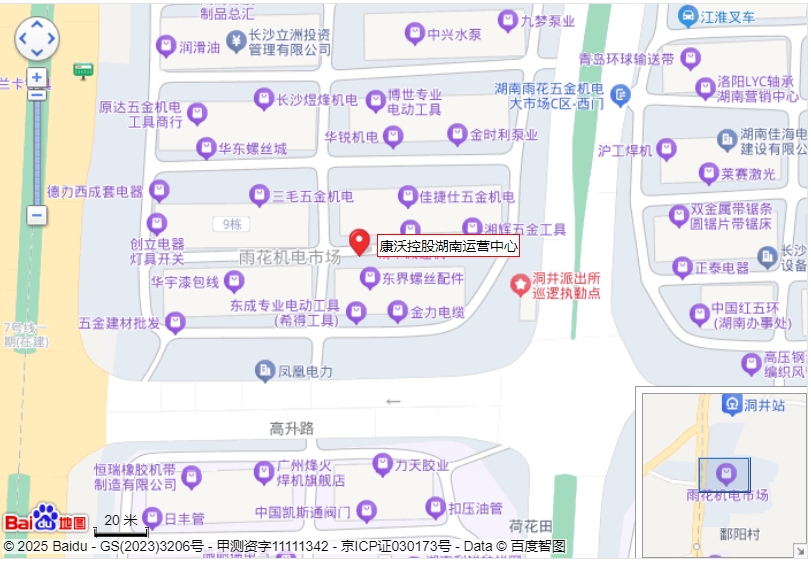Image resolution: width=811 pixels, height=568 pixels.
Task: Select the 中兴水泵 map marker
Action: pos(414,34)
